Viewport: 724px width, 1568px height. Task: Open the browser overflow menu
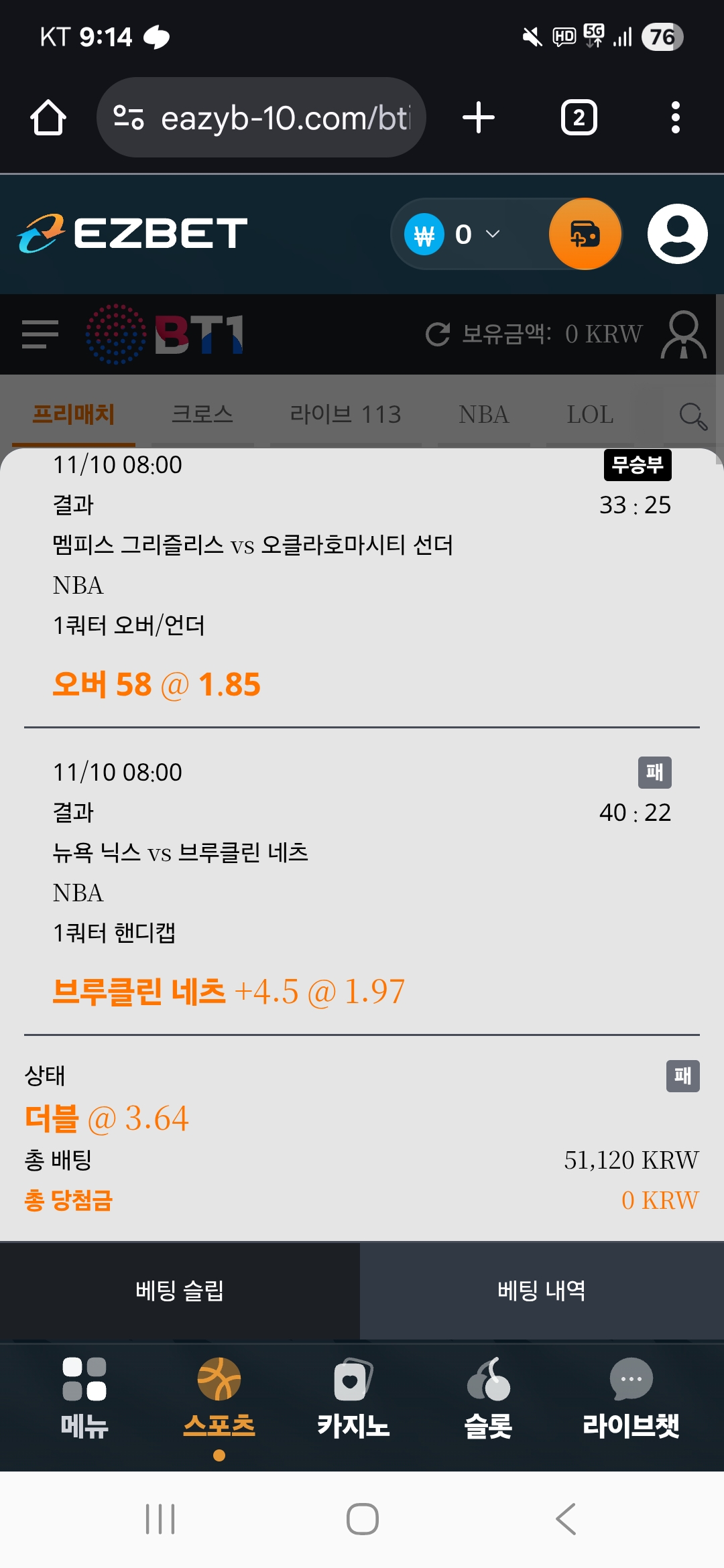[x=675, y=118]
